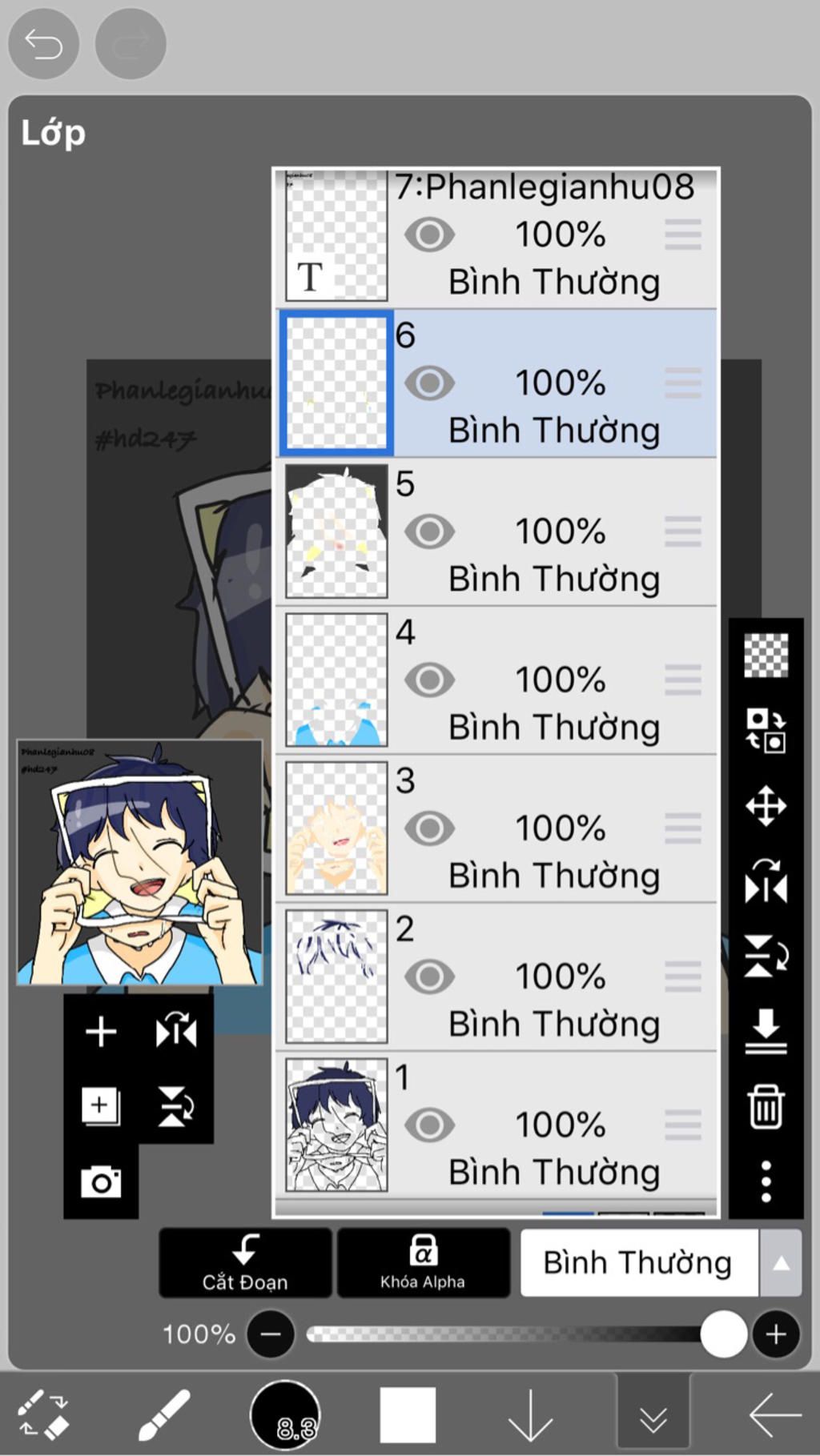The width and height of the screenshot is (820, 1456).
Task: Hide layer 7 Phanlegianhu08 with its eye icon
Action: click(429, 235)
